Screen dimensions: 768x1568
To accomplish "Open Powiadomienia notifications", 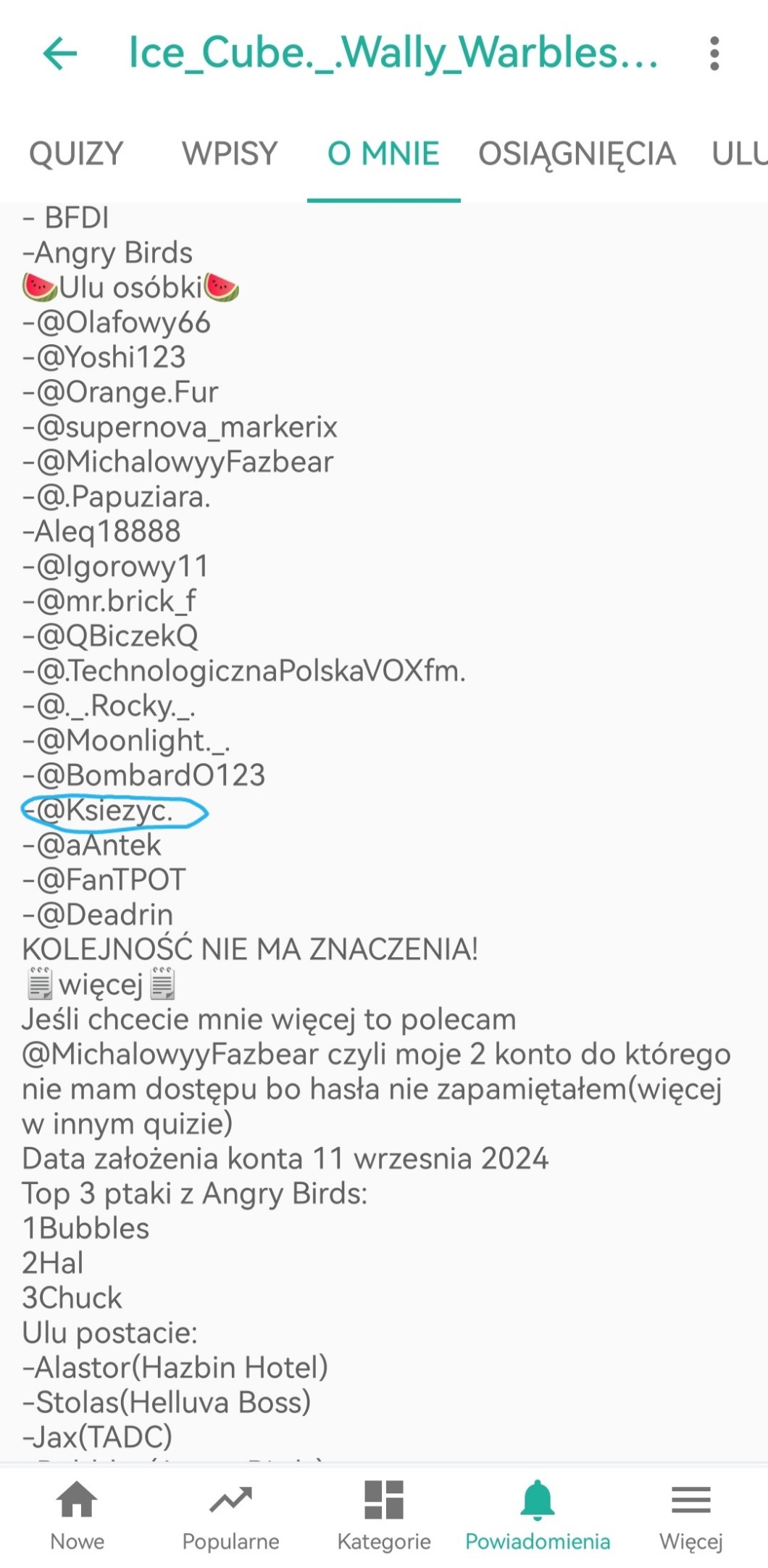I will pos(538,1515).
